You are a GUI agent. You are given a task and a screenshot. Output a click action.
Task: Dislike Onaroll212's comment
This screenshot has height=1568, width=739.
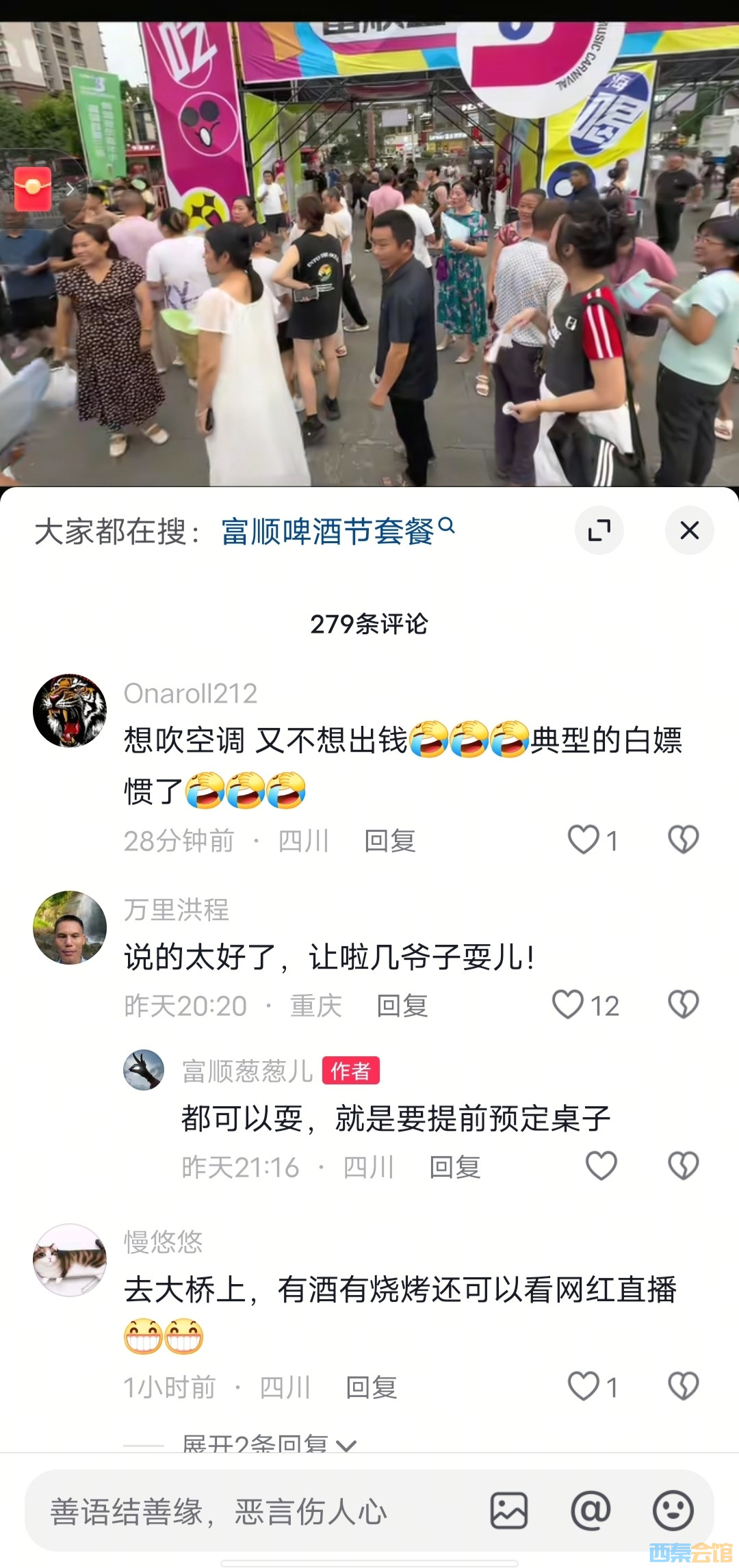(683, 839)
